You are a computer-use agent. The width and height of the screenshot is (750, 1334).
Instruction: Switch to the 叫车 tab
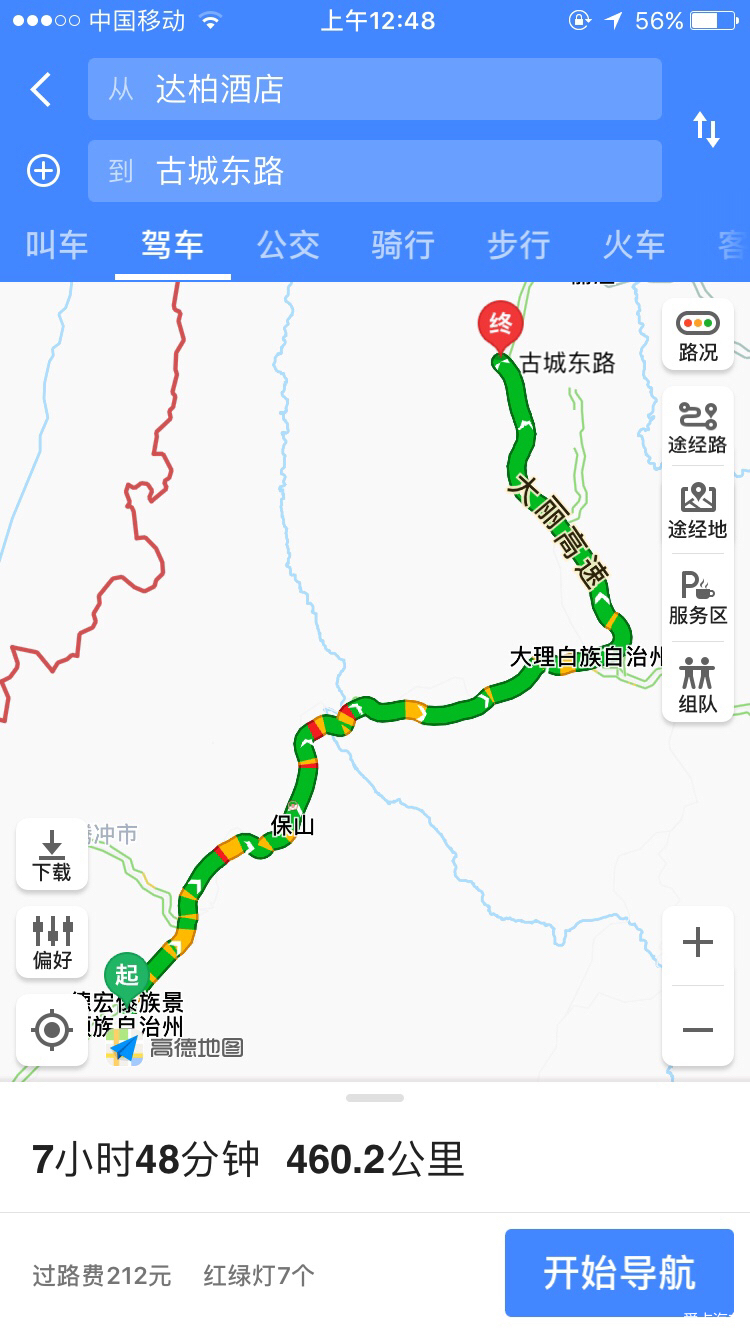[57, 245]
